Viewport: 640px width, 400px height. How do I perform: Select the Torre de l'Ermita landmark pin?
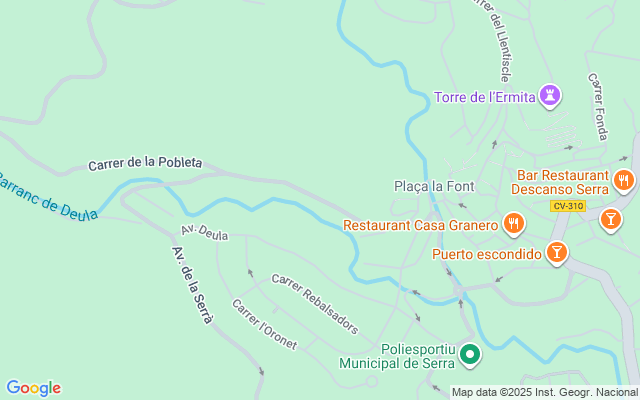pos(549,96)
